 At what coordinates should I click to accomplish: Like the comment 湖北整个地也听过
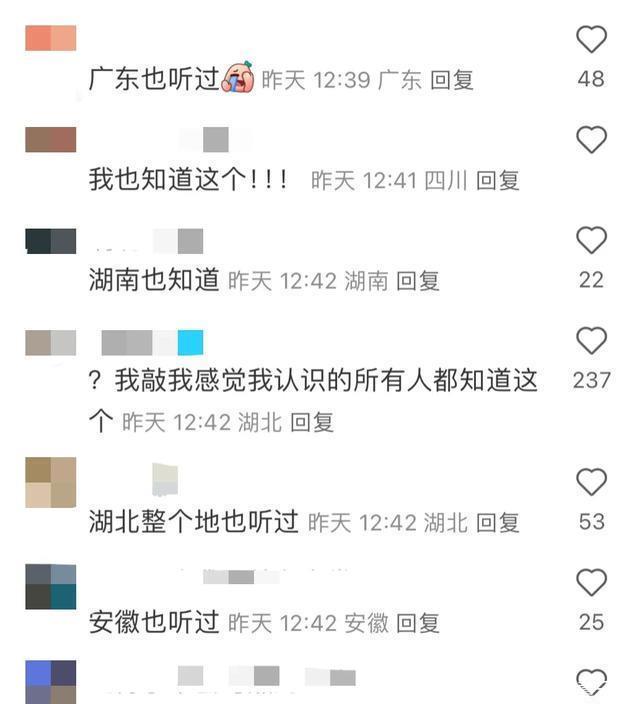[x=592, y=482]
